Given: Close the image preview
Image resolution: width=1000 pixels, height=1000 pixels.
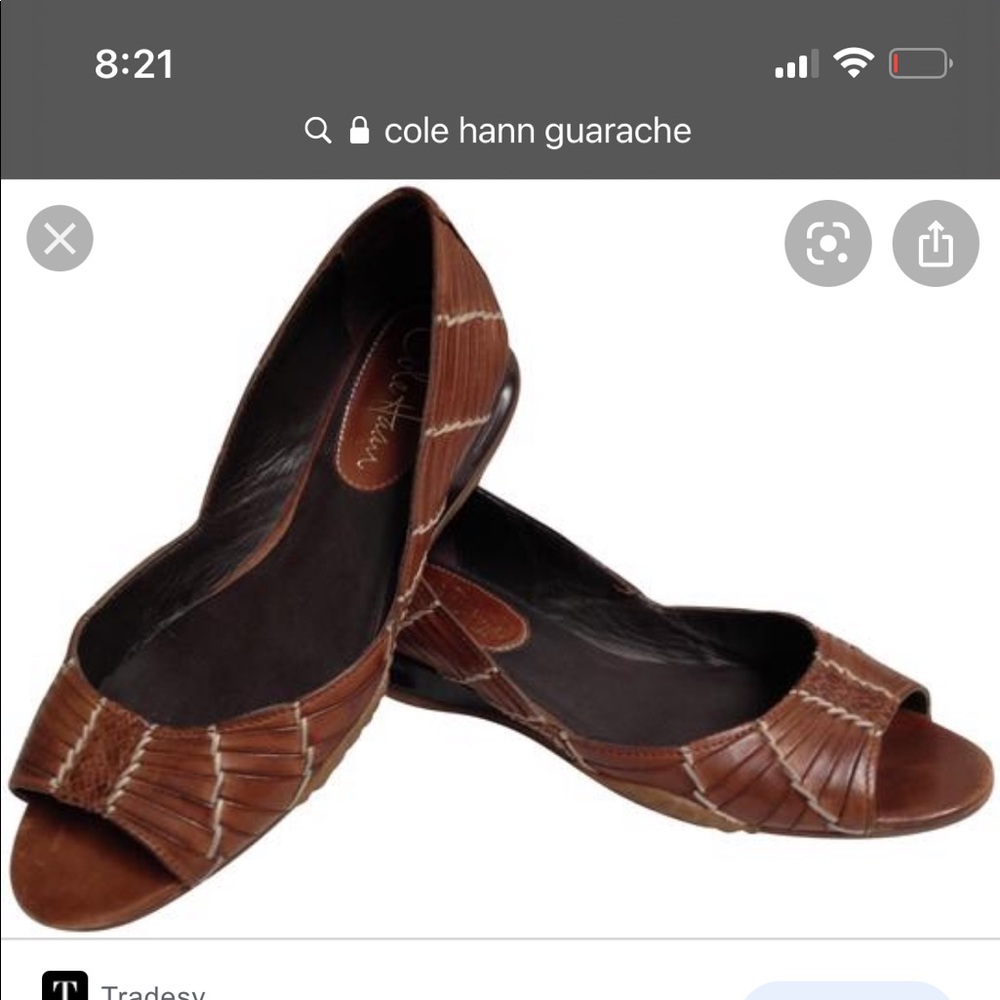Looking at the screenshot, I should point(60,239).
